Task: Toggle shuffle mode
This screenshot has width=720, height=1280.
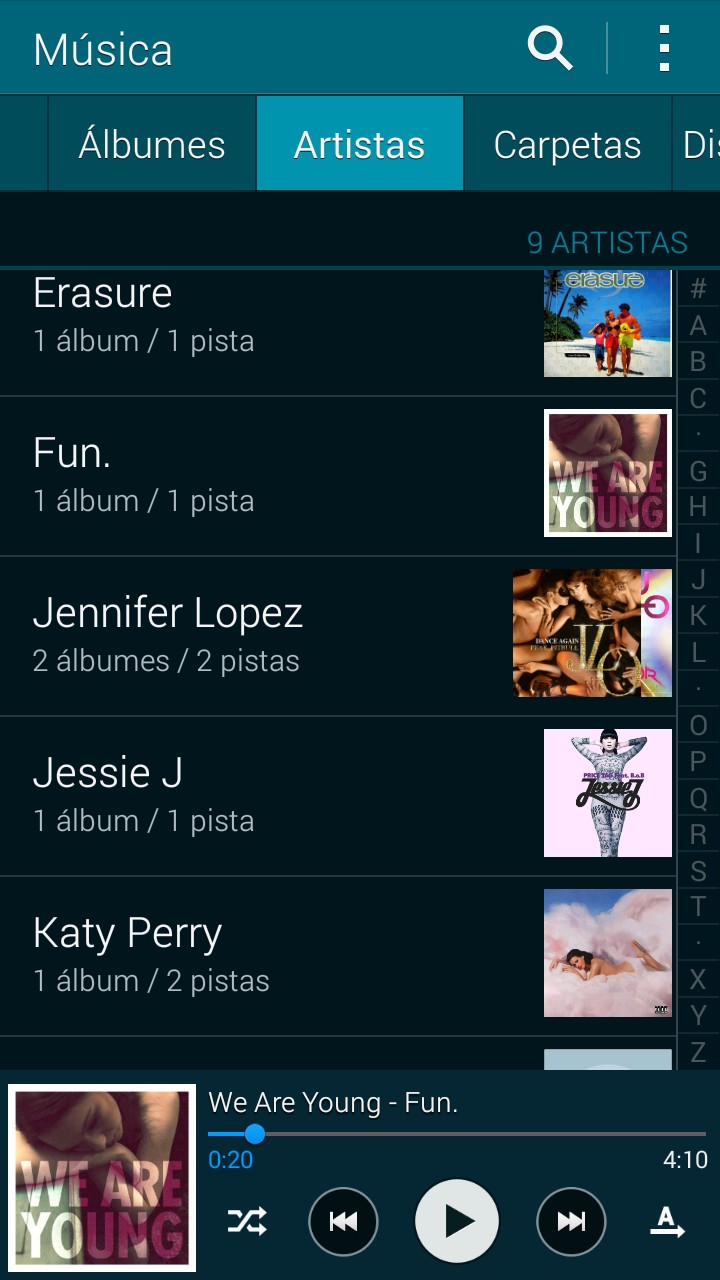Action: point(247,1221)
